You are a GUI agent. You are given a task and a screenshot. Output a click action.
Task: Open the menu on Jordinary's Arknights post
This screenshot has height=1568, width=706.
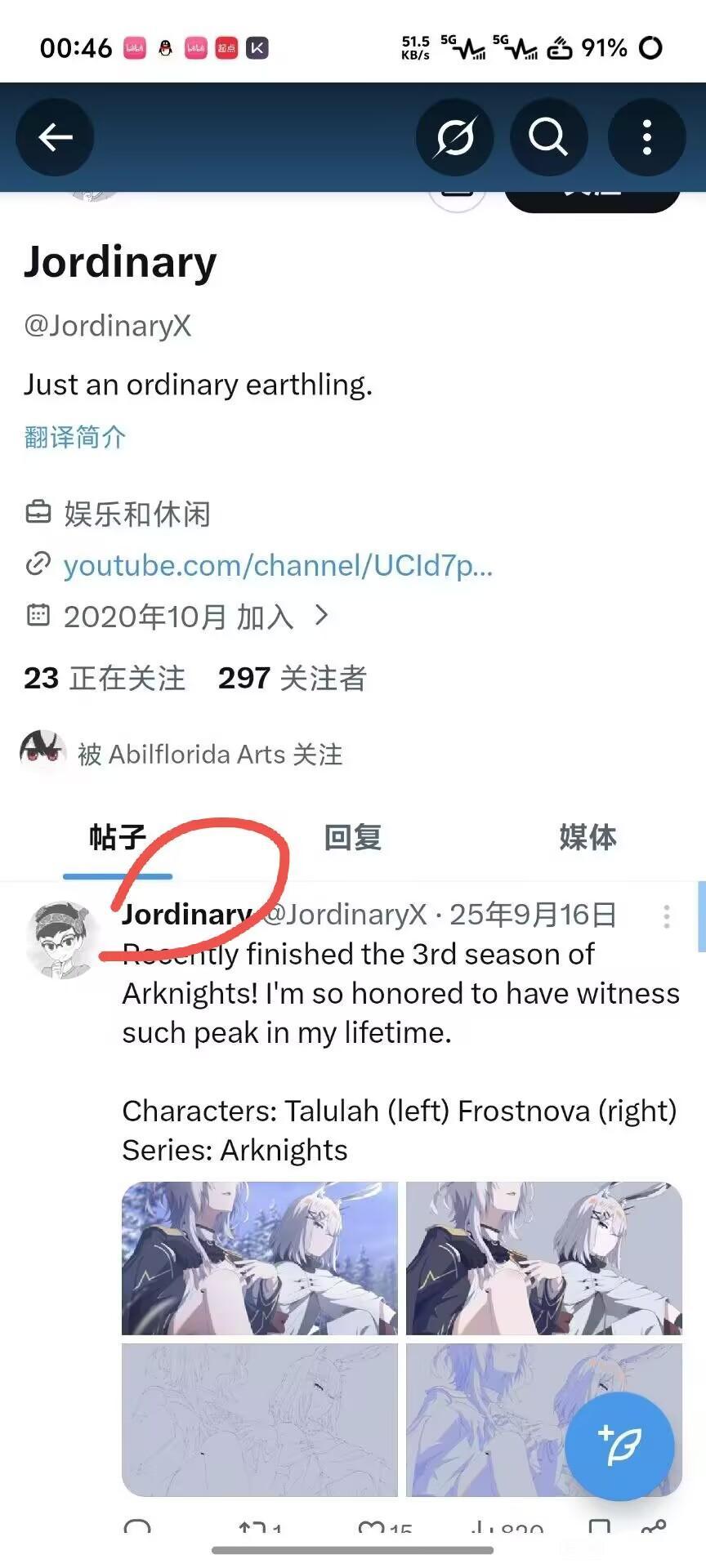coord(667,916)
